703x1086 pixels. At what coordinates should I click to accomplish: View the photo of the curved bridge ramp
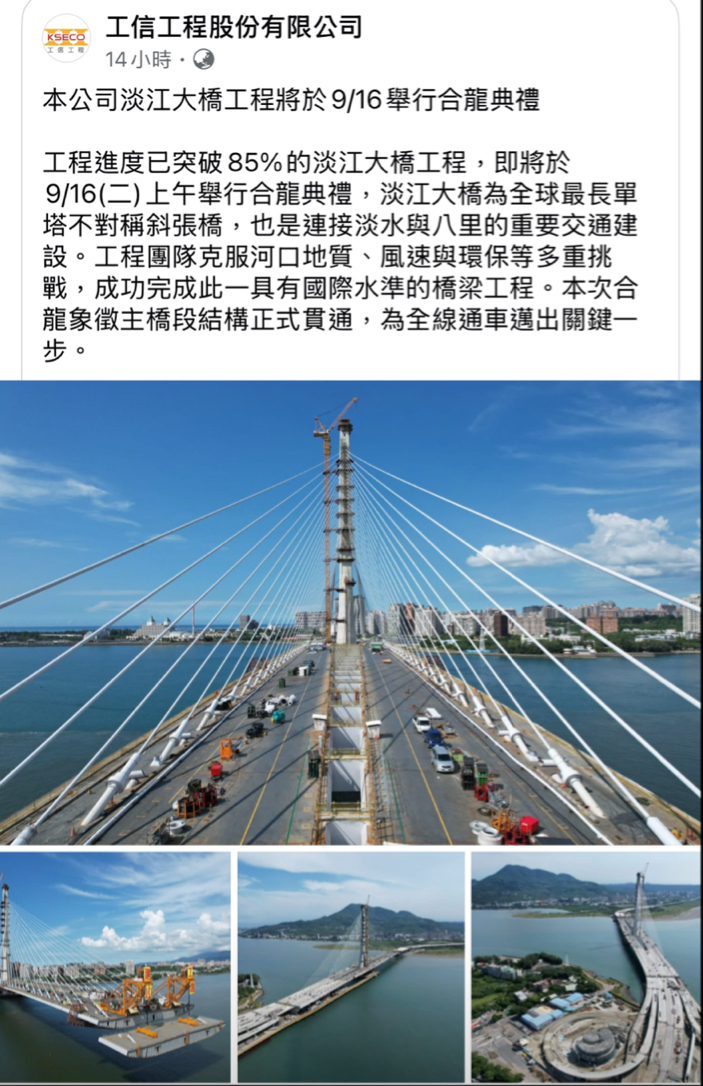click(x=586, y=967)
